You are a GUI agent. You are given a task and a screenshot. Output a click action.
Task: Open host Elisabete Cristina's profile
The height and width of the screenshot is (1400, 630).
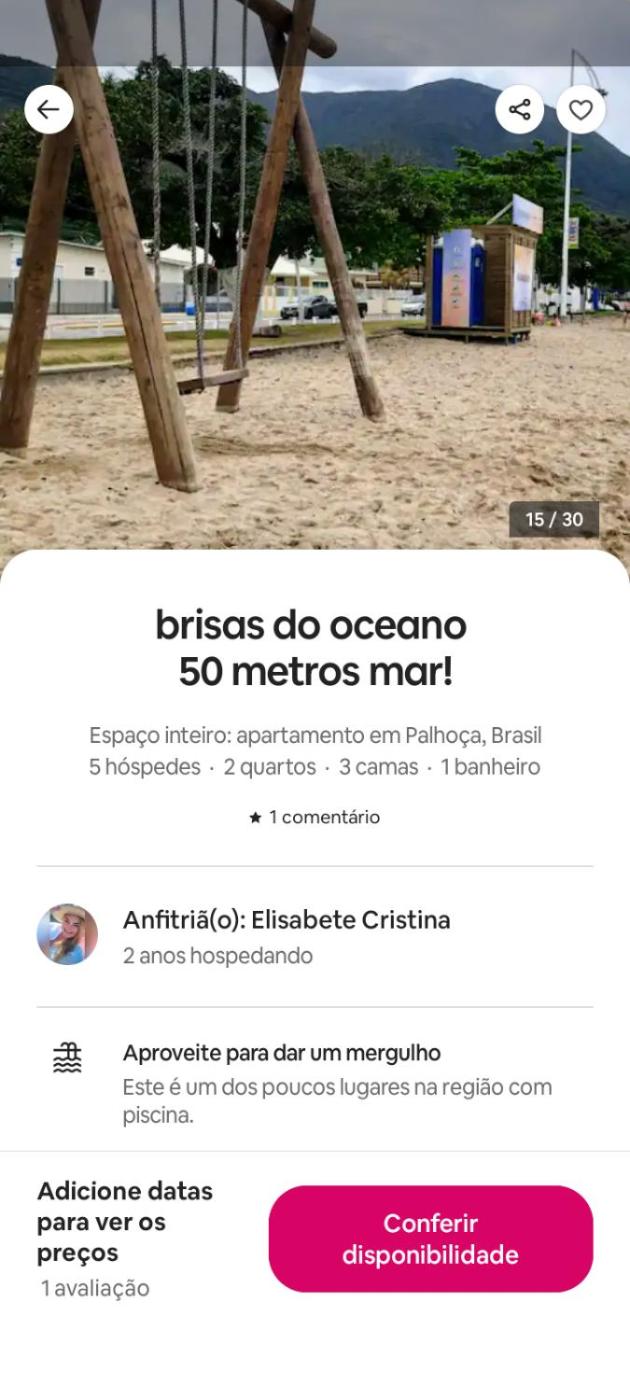pyautogui.click(x=67, y=935)
